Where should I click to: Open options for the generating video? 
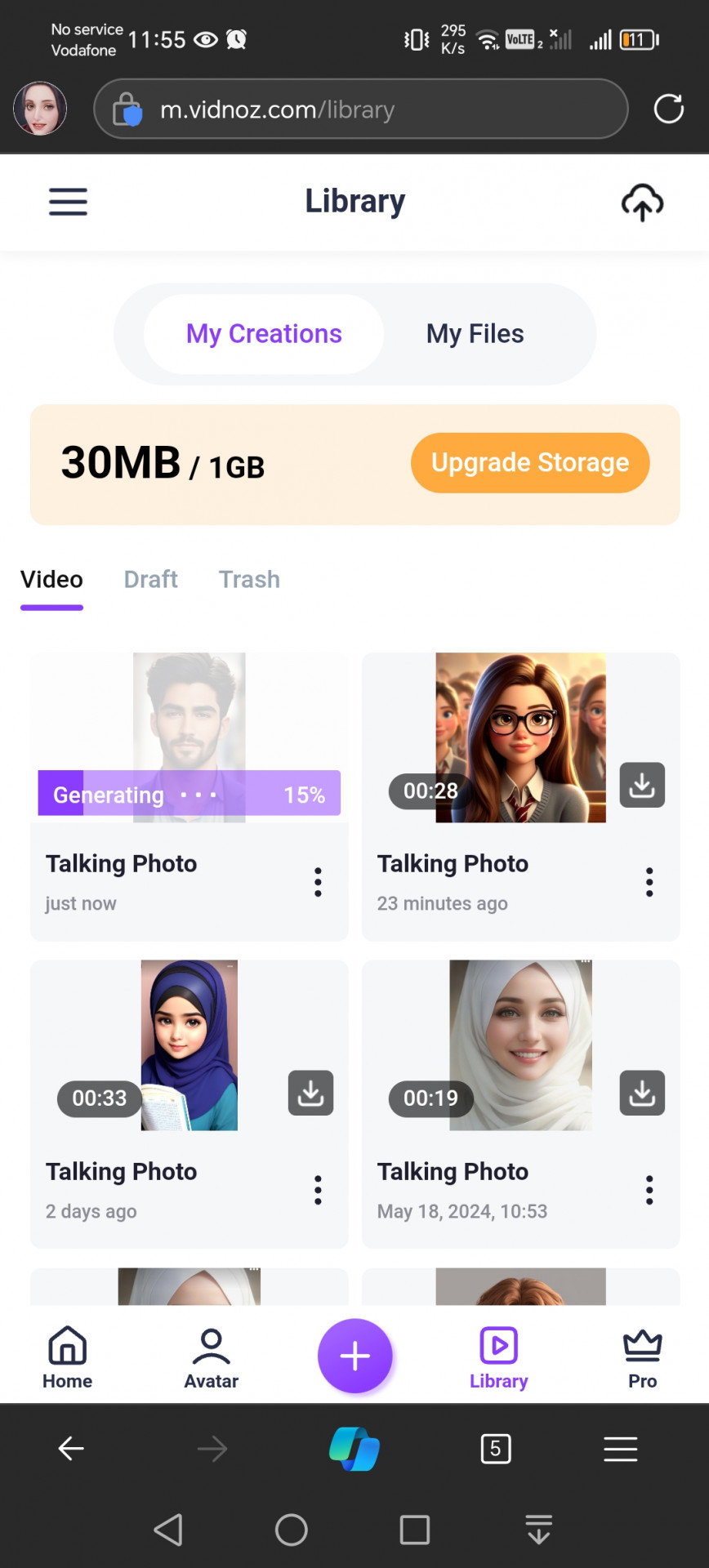[x=318, y=883]
